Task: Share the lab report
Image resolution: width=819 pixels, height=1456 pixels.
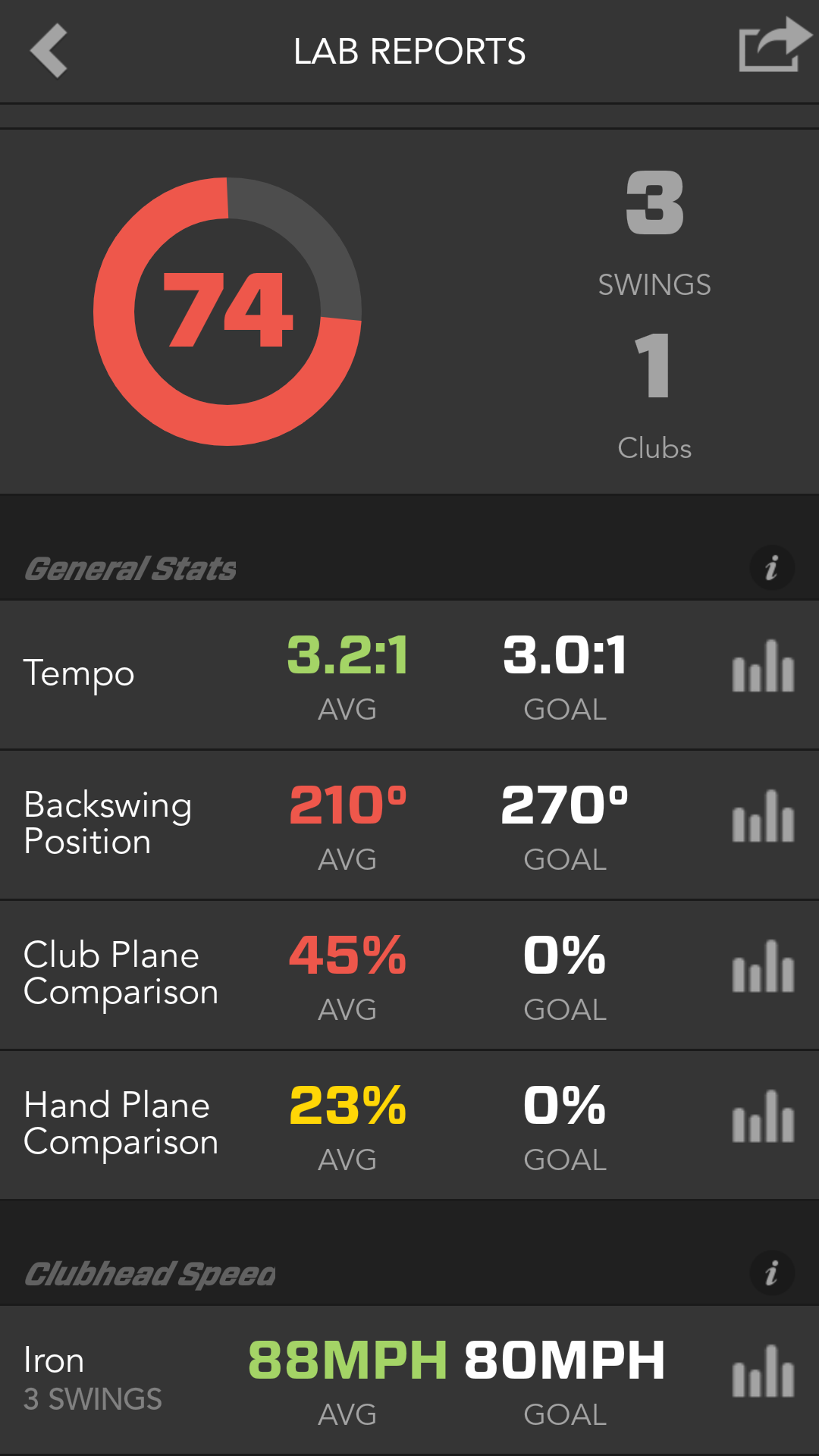Action: (773, 45)
